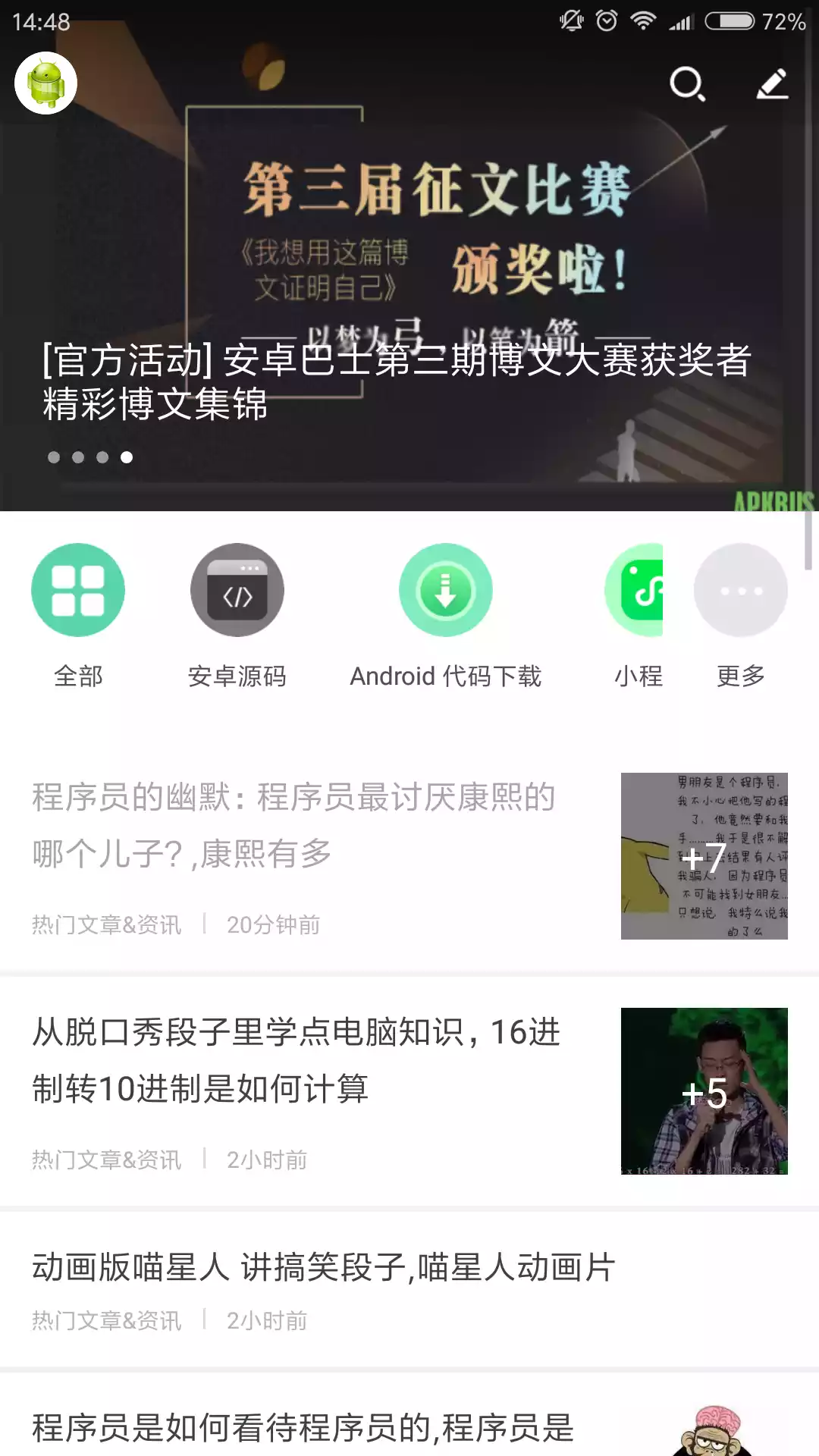Tap the talk show article thumbnail
The height and width of the screenshot is (1456, 819).
(x=705, y=1093)
